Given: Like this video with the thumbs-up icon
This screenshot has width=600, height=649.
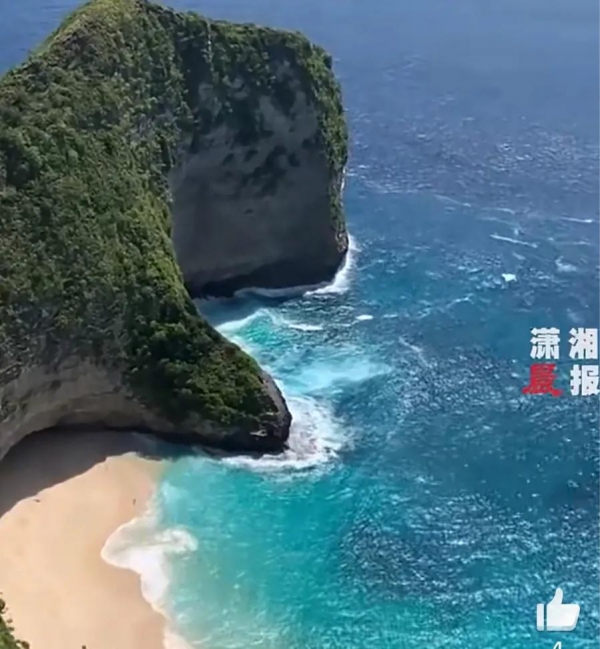Looking at the screenshot, I should pyautogui.click(x=558, y=611).
